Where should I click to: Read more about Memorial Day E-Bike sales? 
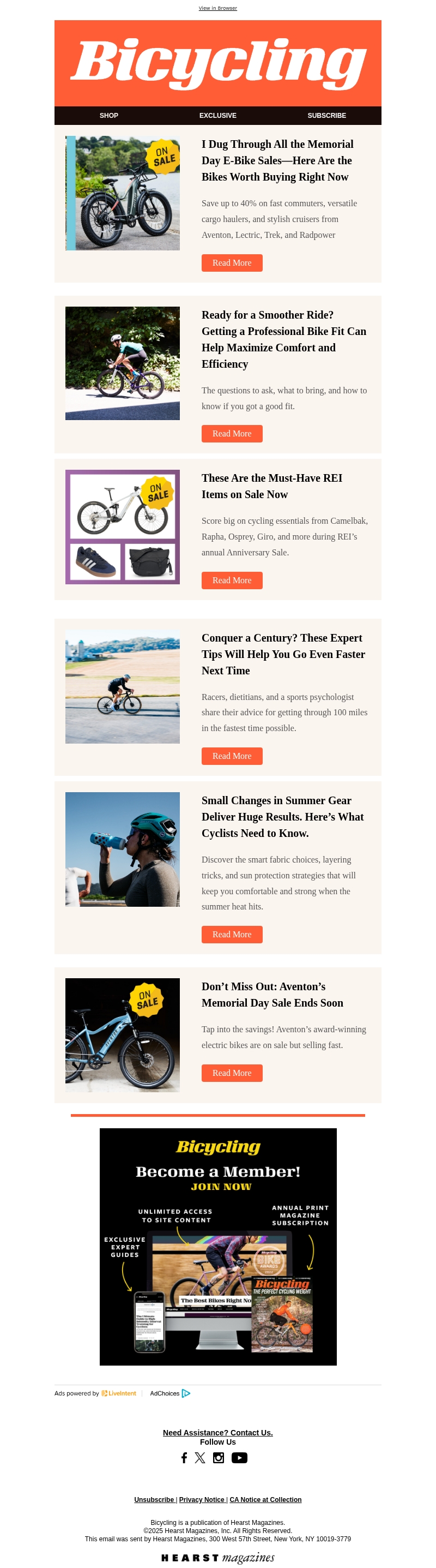coord(232,263)
